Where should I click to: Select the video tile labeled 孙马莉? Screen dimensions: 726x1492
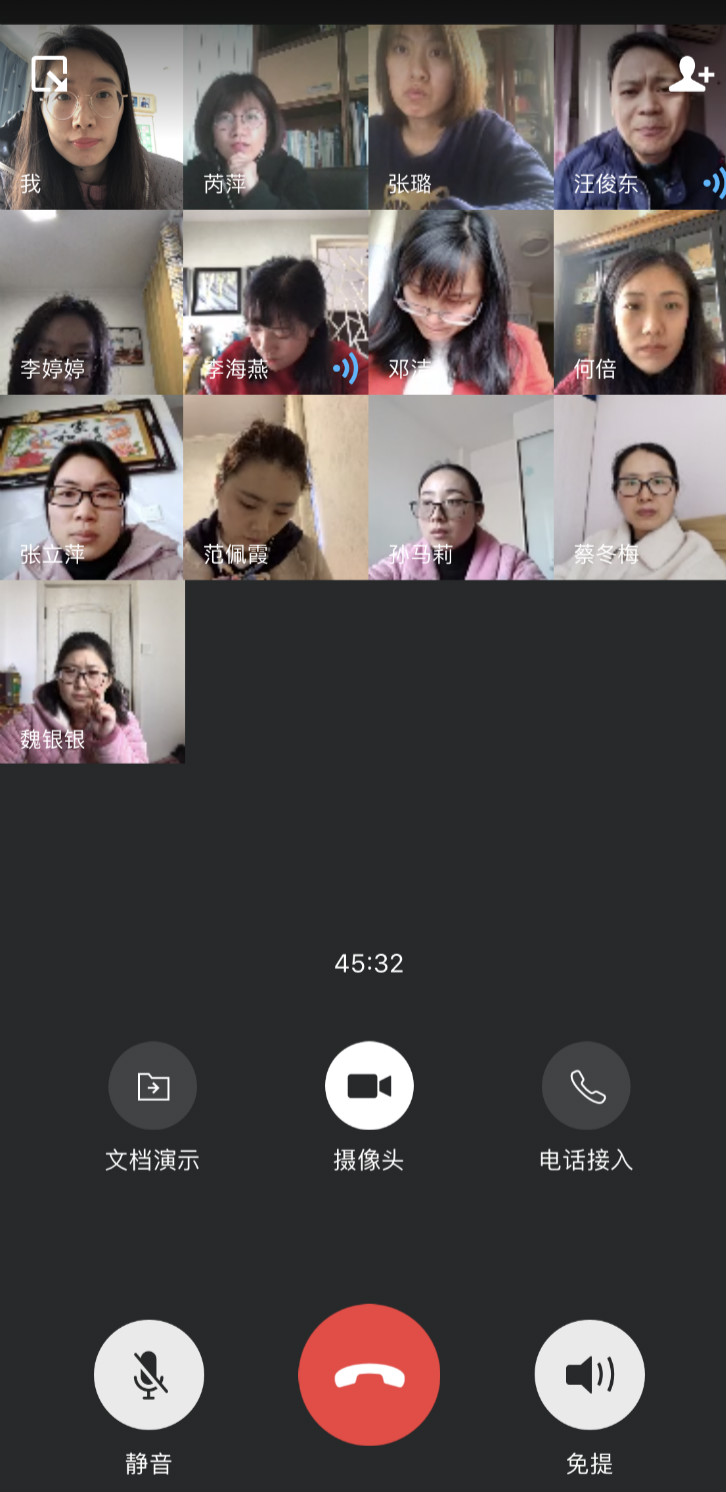point(460,487)
